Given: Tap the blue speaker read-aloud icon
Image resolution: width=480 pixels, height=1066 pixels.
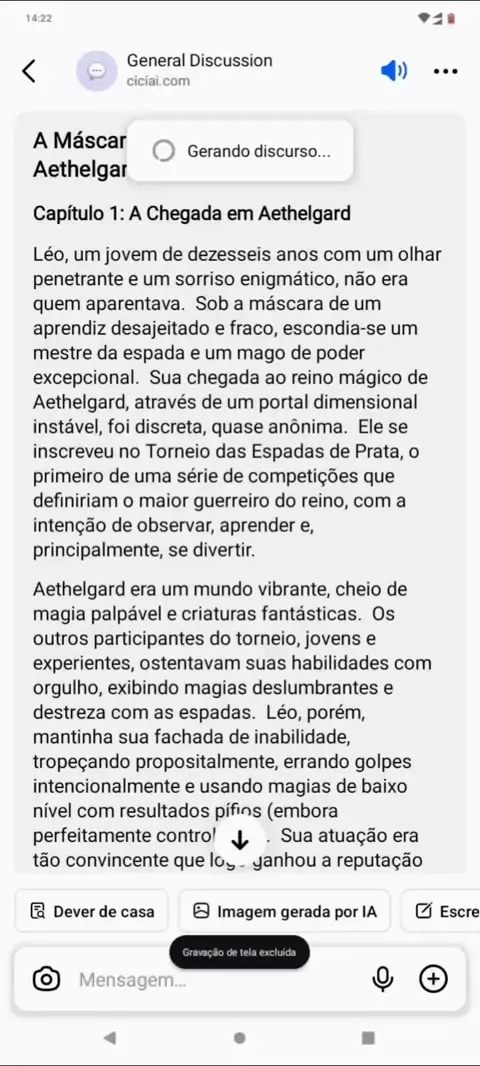Looking at the screenshot, I should (394, 71).
